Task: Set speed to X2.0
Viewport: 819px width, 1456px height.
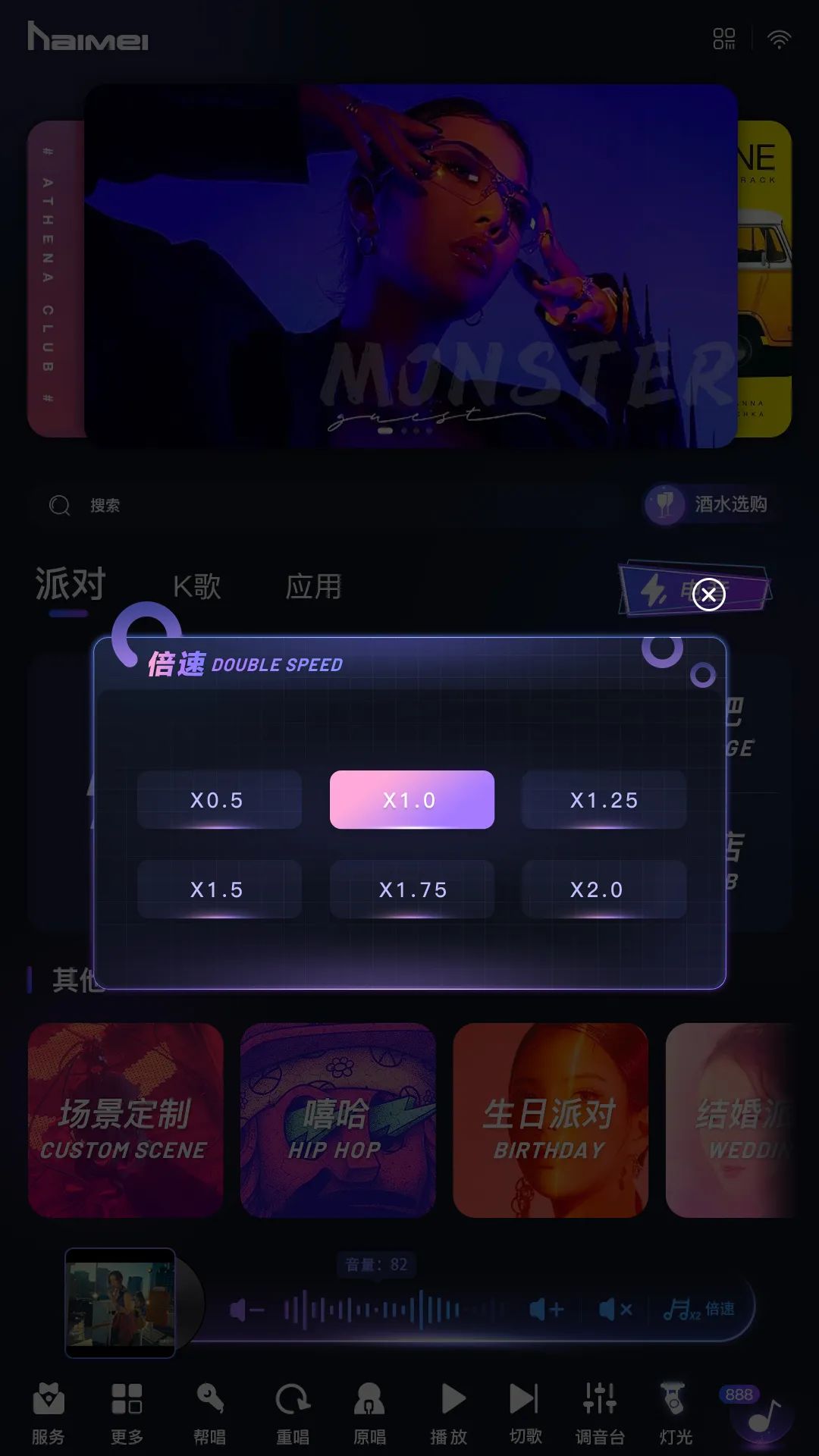Action: coord(604,890)
